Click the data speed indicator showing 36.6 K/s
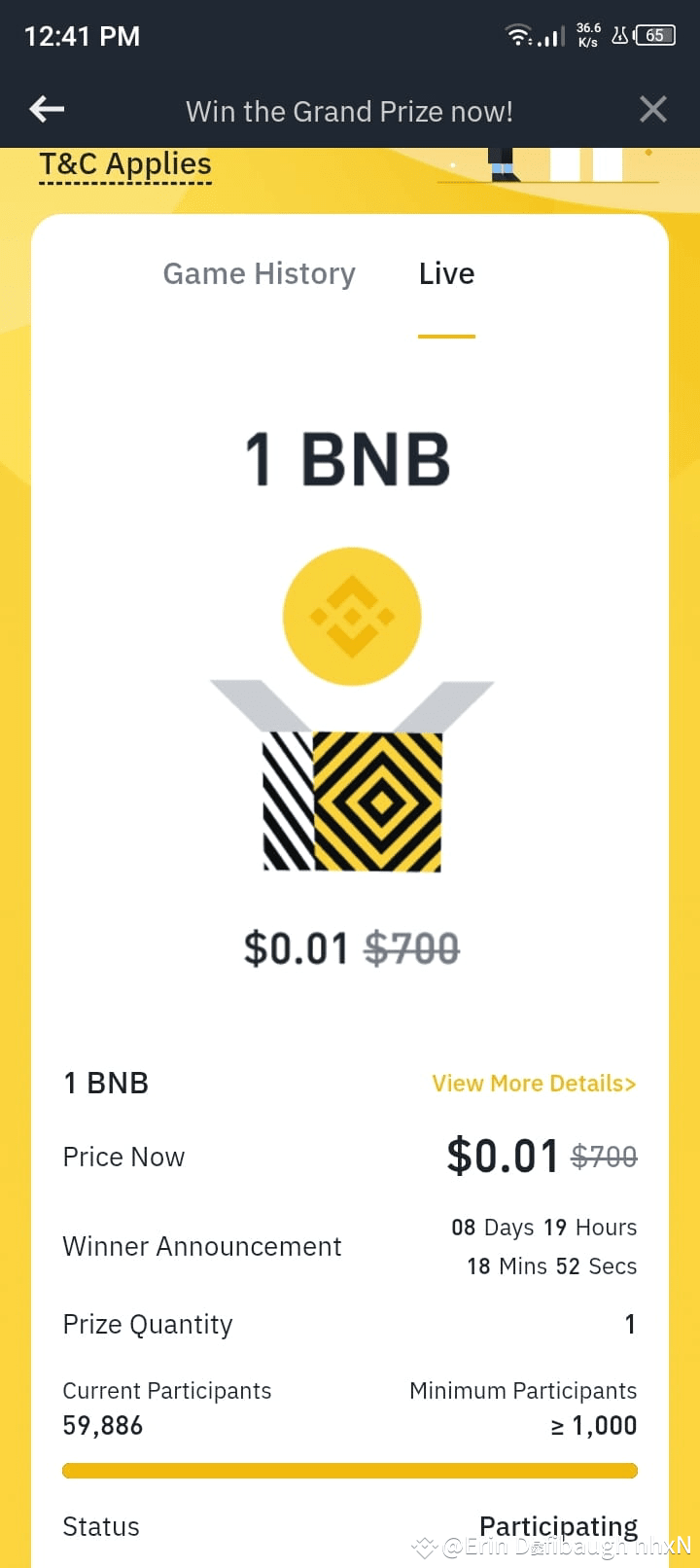This screenshot has width=700, height=1568. coord(587,35)
